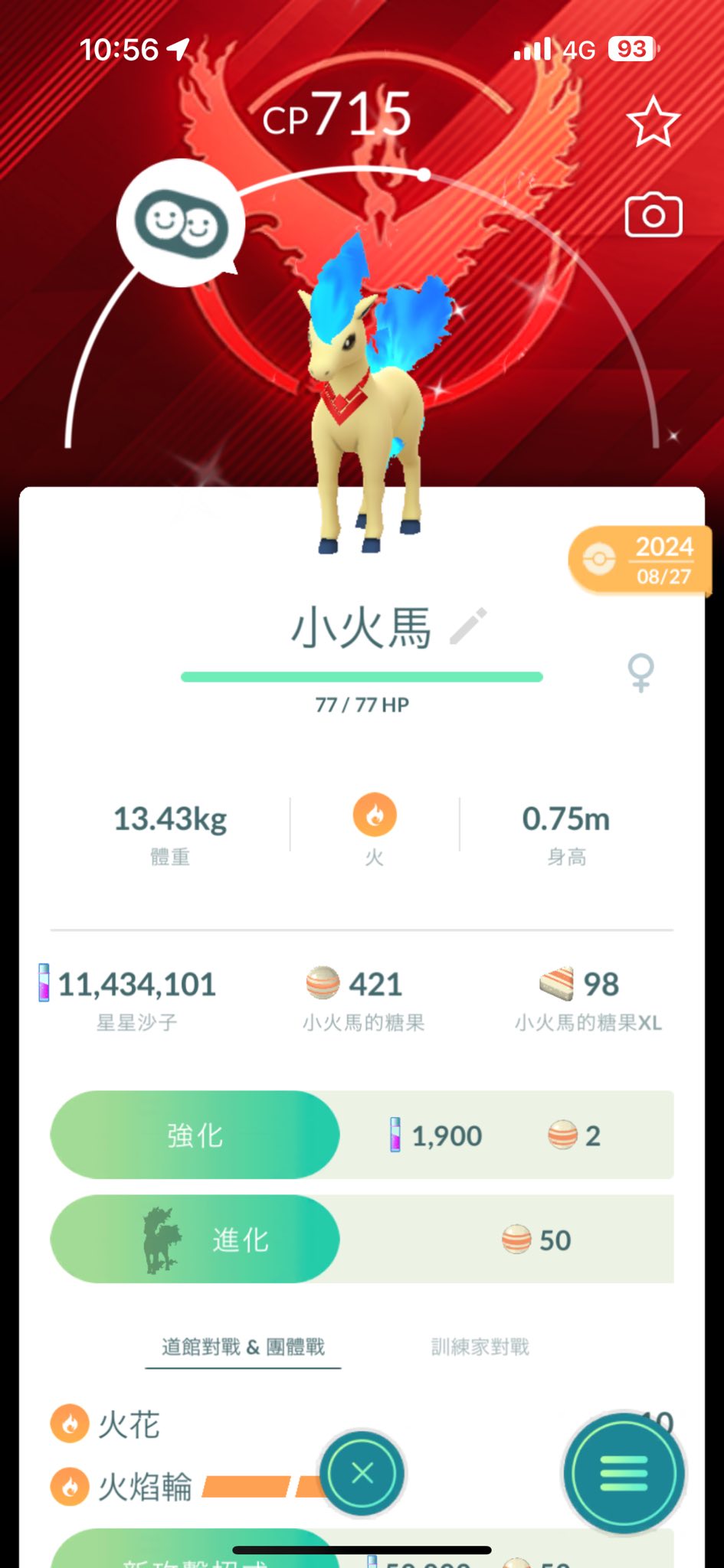Tap the 2024 08/27 catch date badge
Image resolution: width=724 pixels, height=1568 pixels.
click(640, 560)
